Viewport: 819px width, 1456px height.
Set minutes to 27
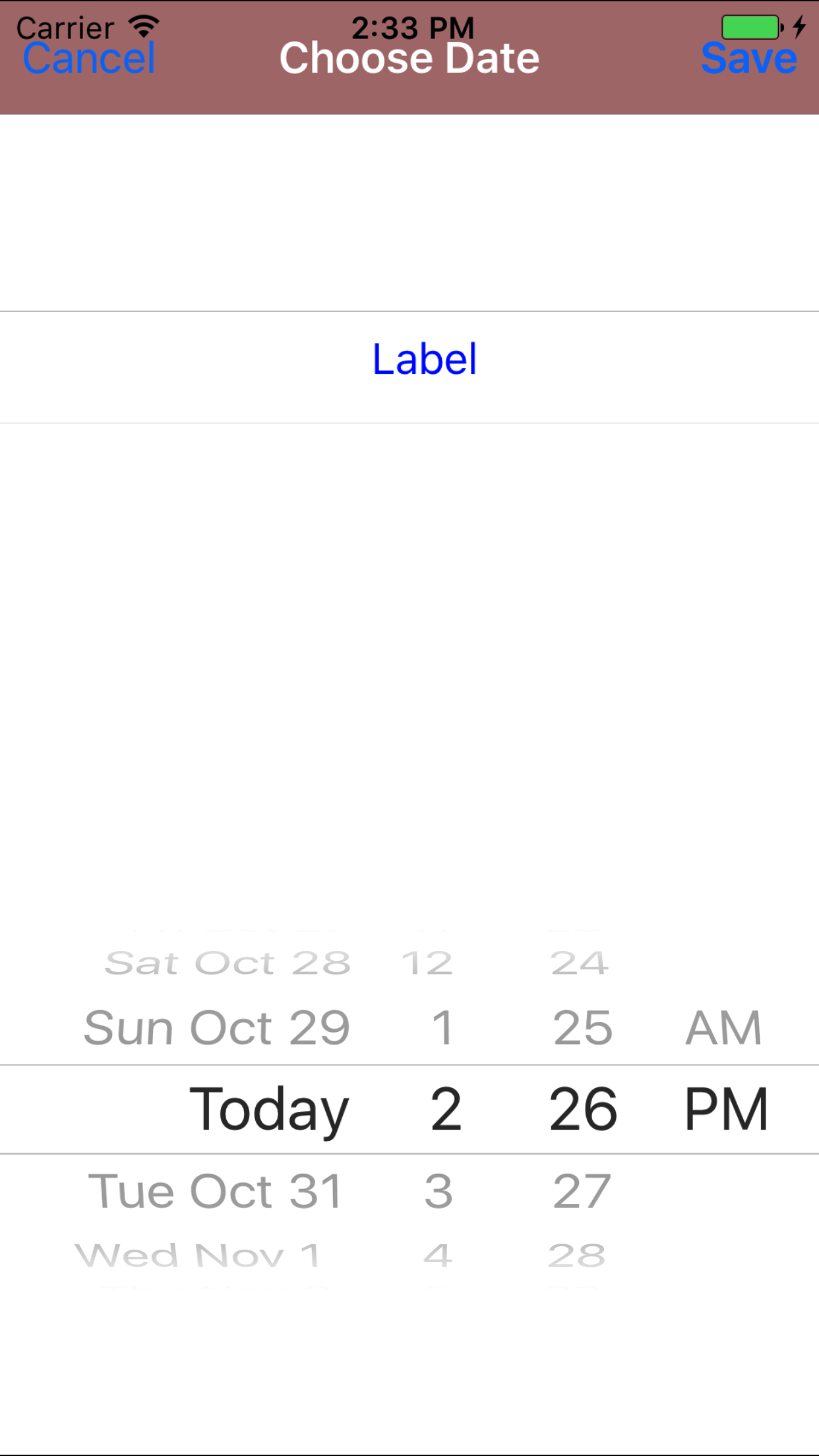pos(582,1191)
